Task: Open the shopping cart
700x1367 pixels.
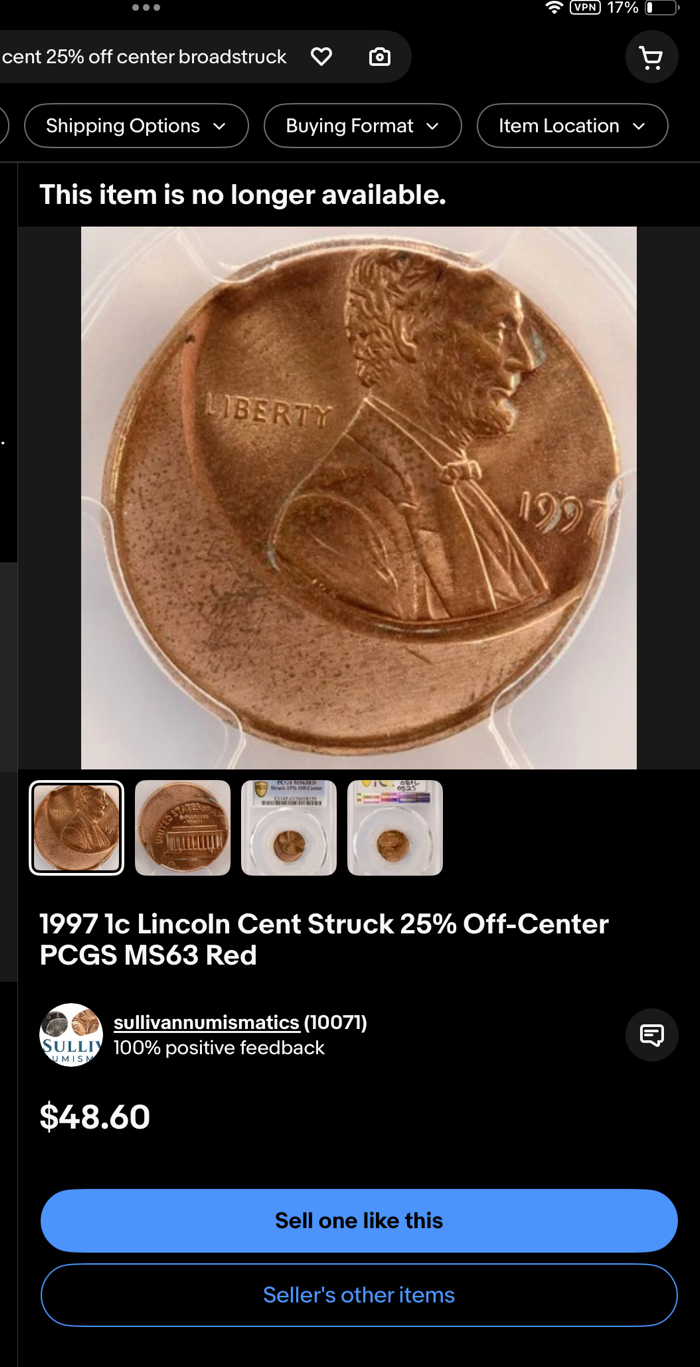Action: 651,59
